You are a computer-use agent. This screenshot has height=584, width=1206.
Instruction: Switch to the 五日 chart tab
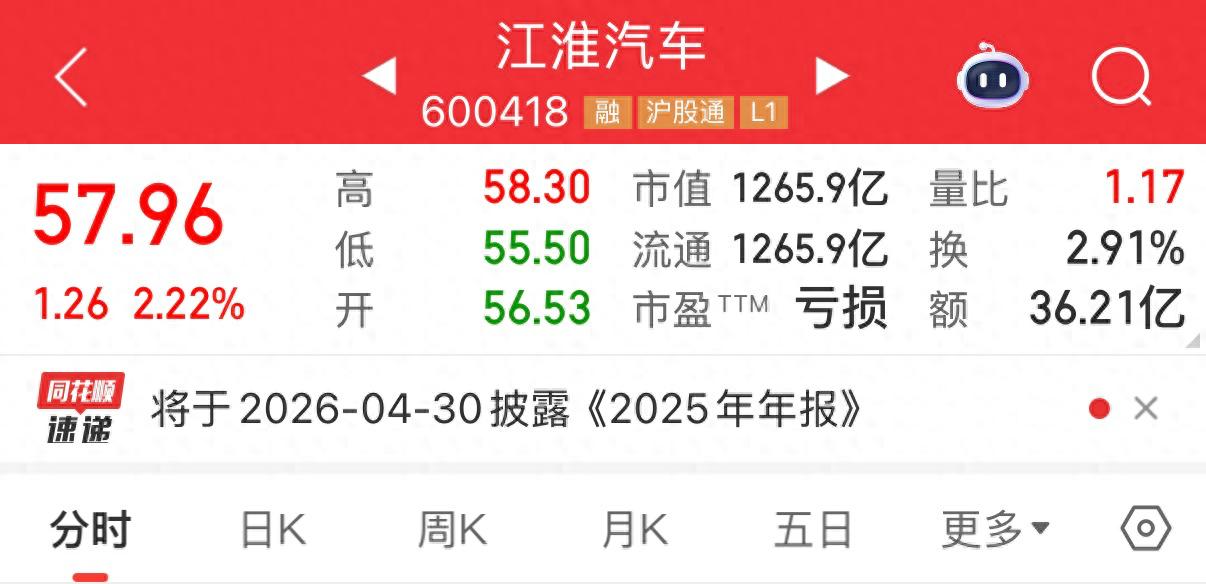pyautogui.click(x=812, y=529)
